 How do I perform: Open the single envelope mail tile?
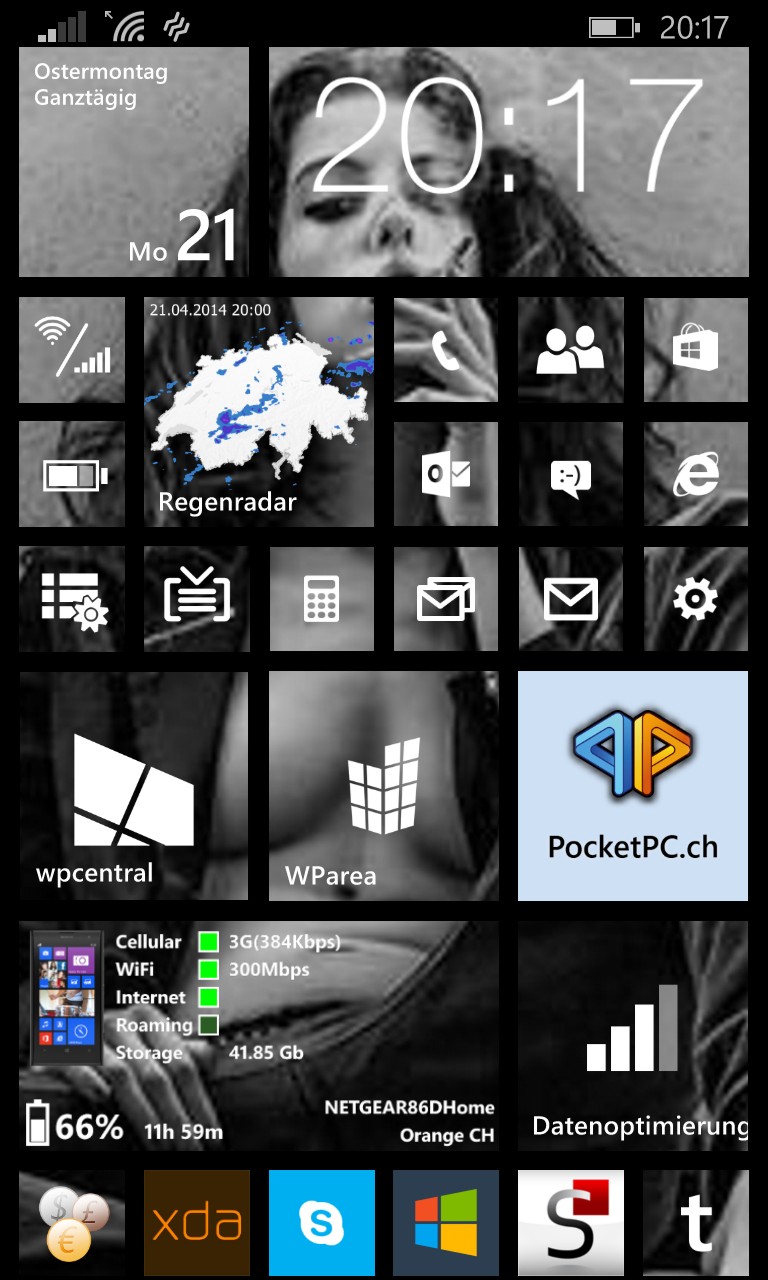[x=571, y=599]
